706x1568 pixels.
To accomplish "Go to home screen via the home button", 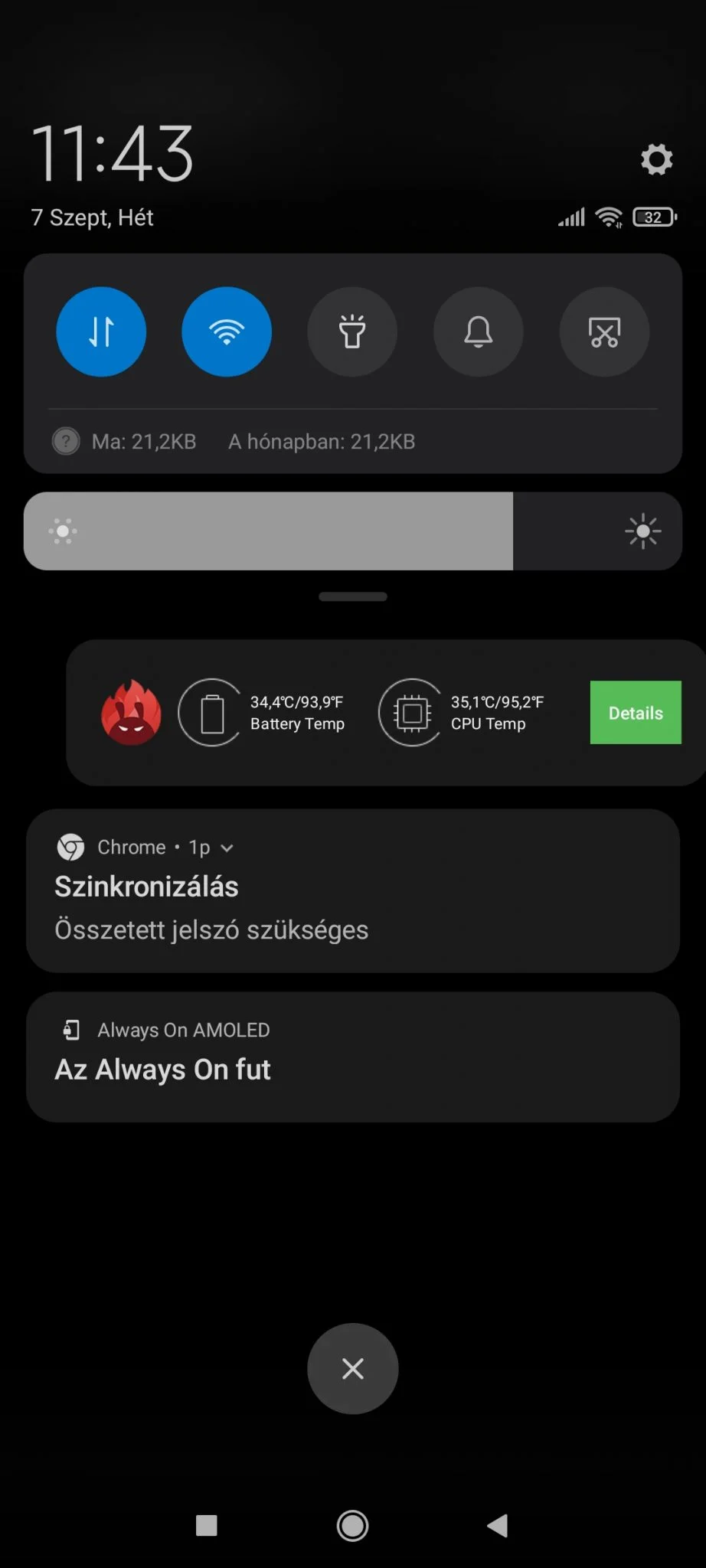I will (352, 1526).
